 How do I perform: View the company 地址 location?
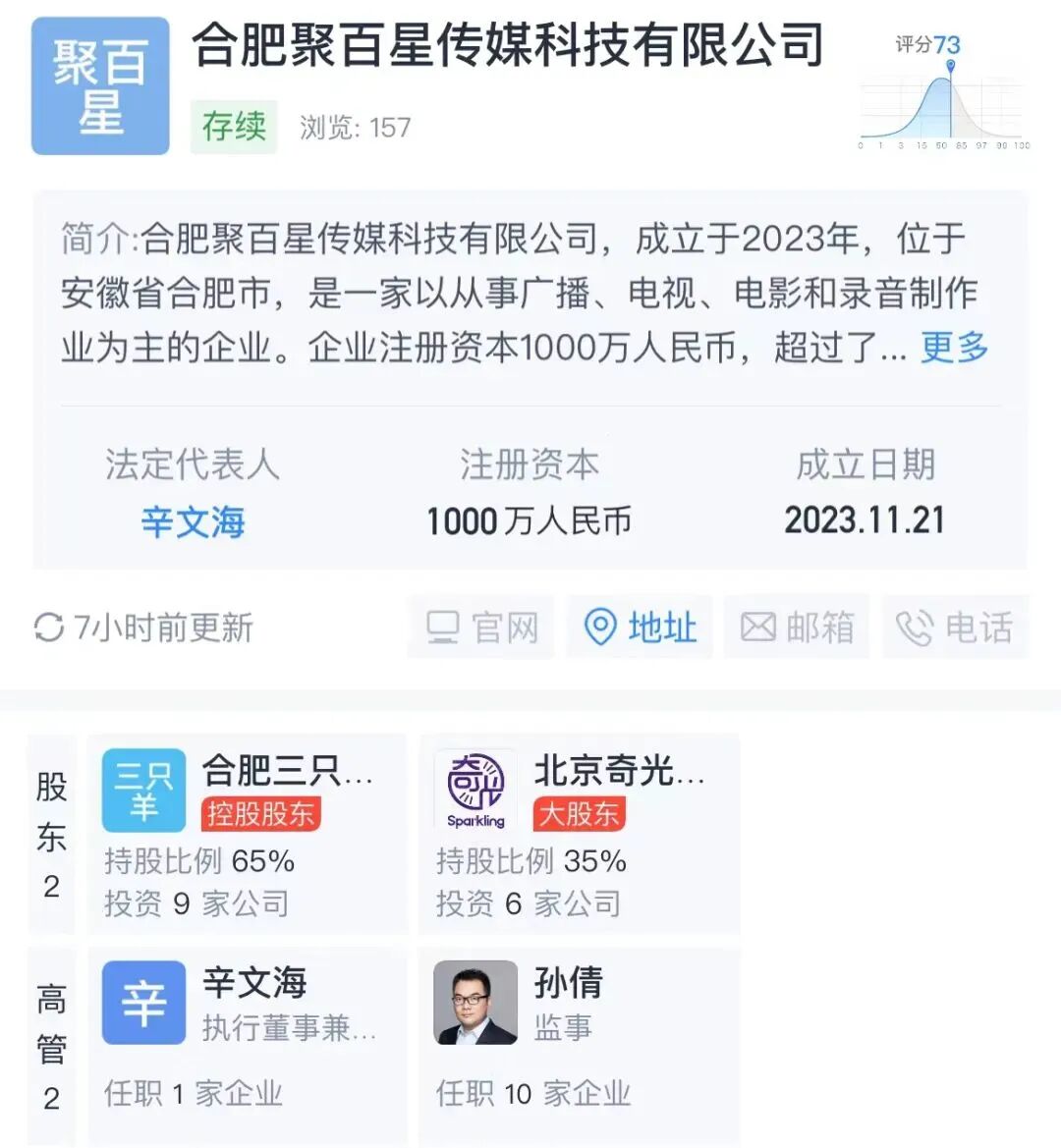point(641,627)
